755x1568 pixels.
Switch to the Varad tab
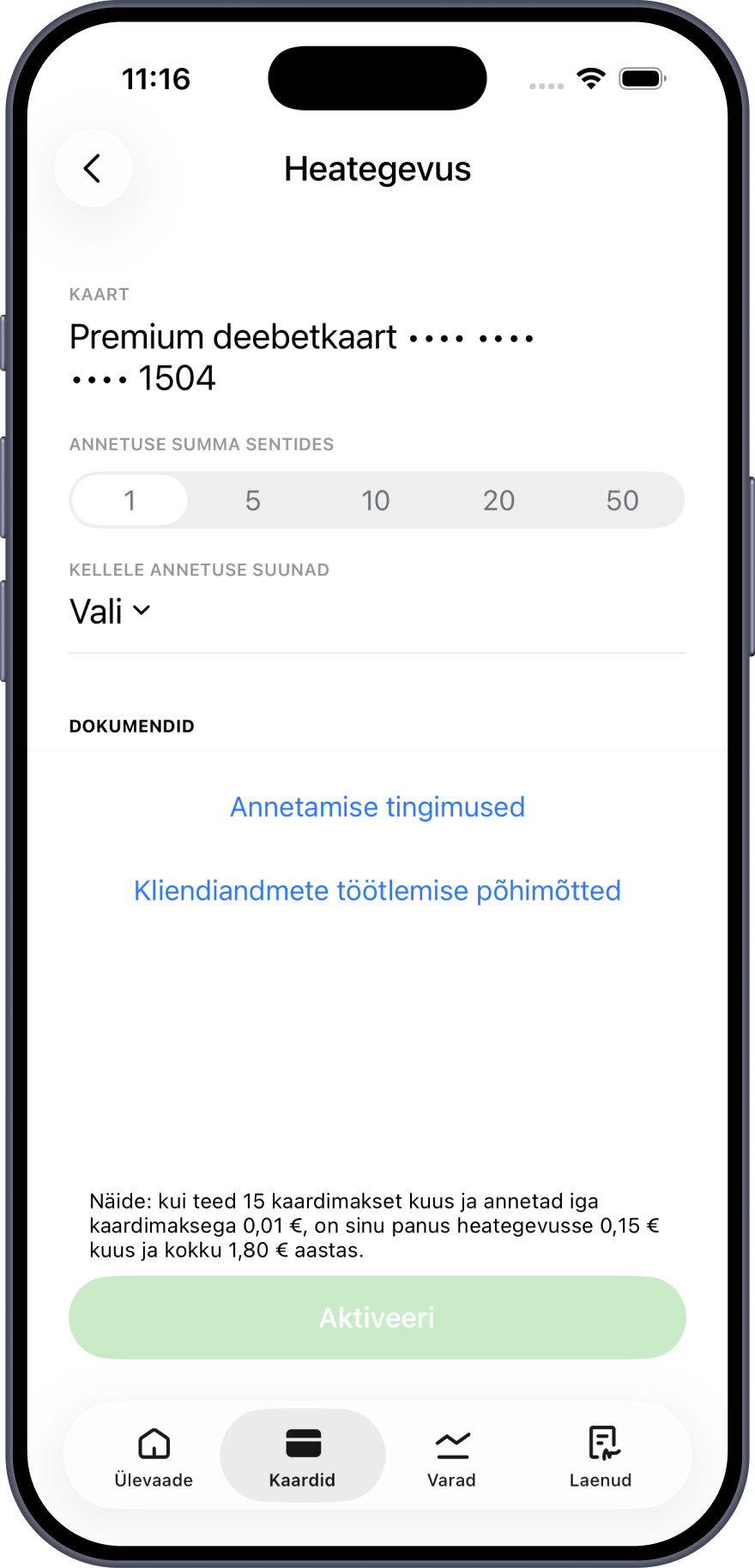451,1456
